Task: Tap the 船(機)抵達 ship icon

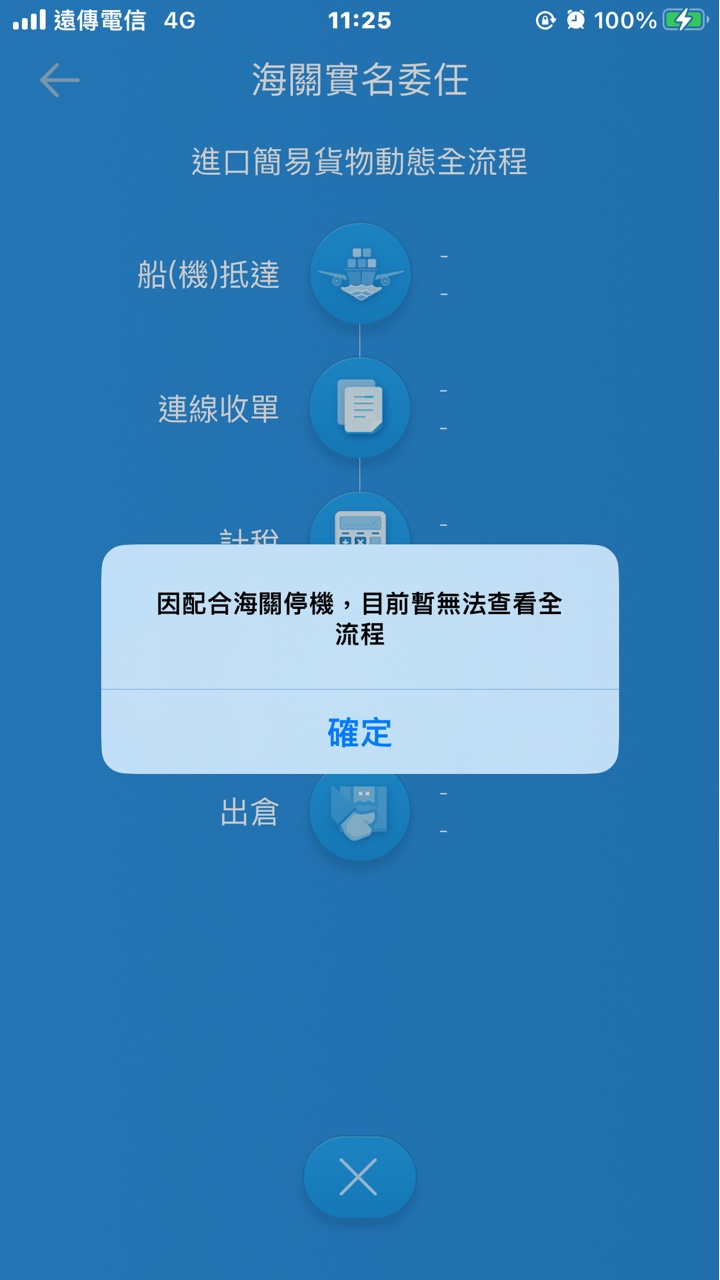Action: pyautogui.click(x=360, y=273)
